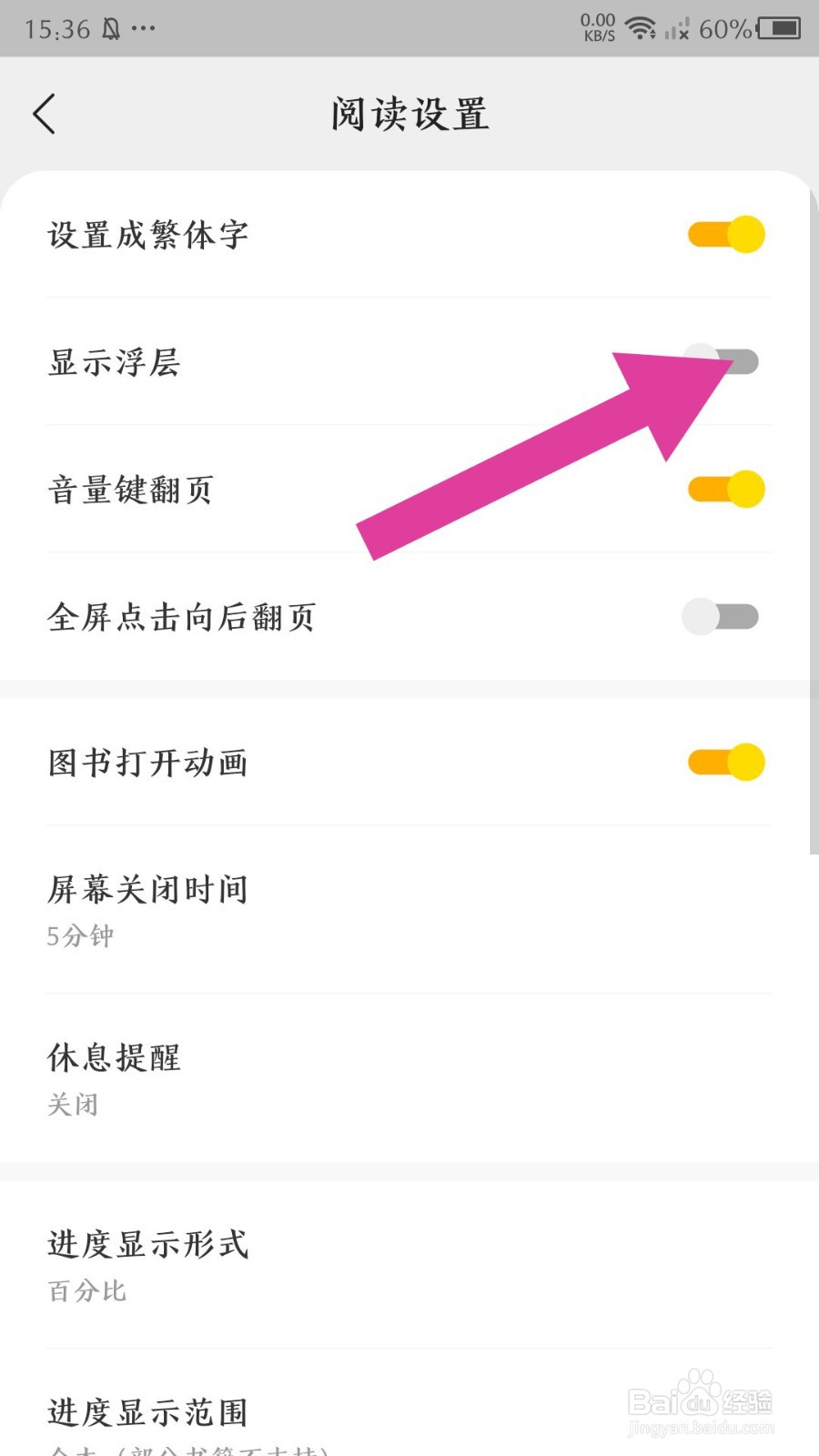The width and height of the screenshot is (819, 1456).
Task: Tap the 阅读设置 title
Action: pos(409,112)
